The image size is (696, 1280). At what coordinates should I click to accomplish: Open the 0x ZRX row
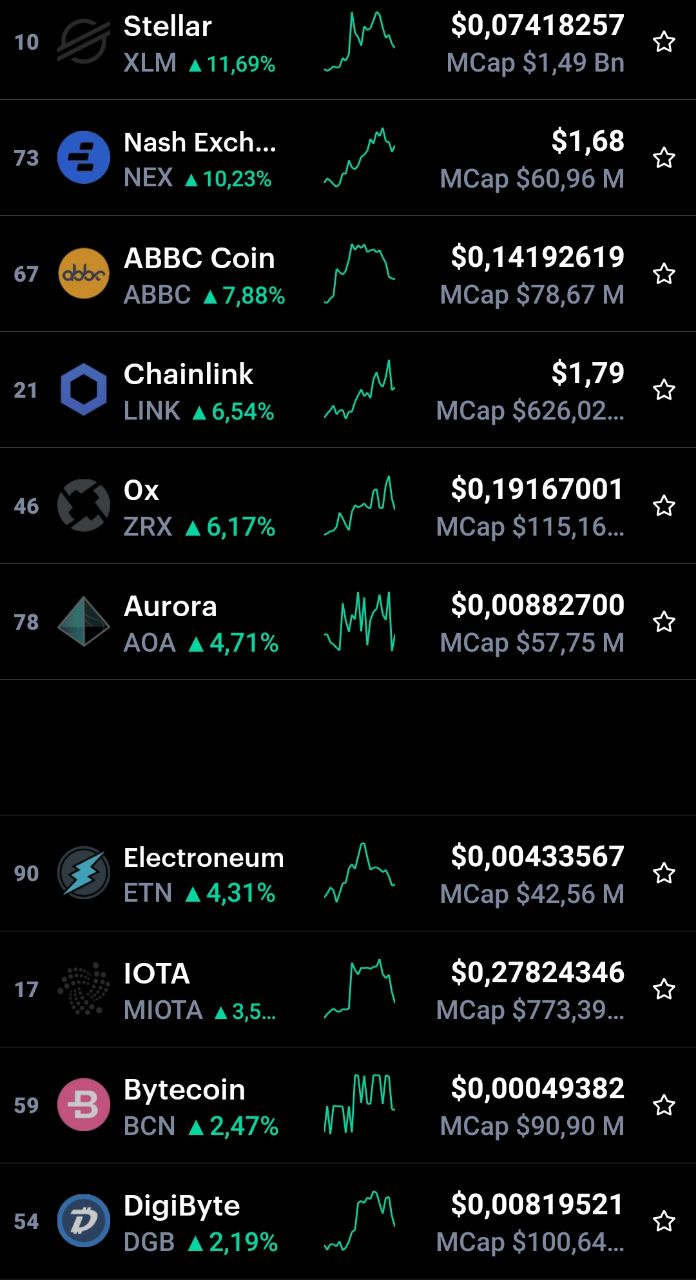point(348,506)
